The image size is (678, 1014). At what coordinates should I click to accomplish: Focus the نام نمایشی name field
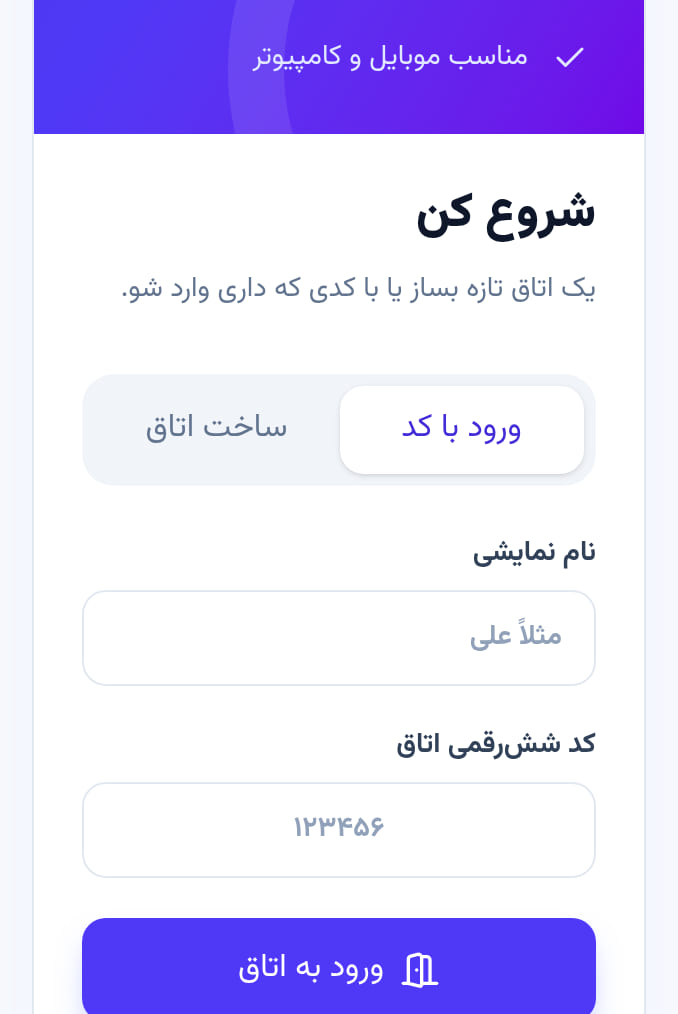tap(338, 638)
